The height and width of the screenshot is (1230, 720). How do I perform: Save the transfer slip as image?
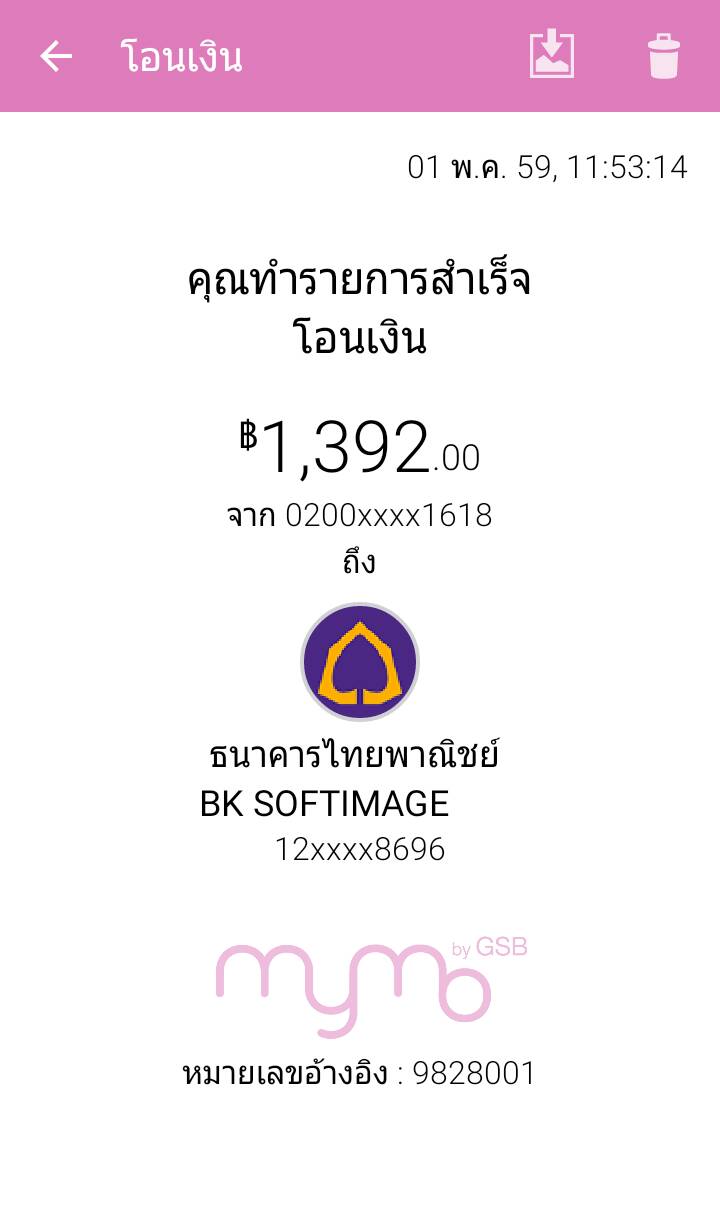pos(552,55)
